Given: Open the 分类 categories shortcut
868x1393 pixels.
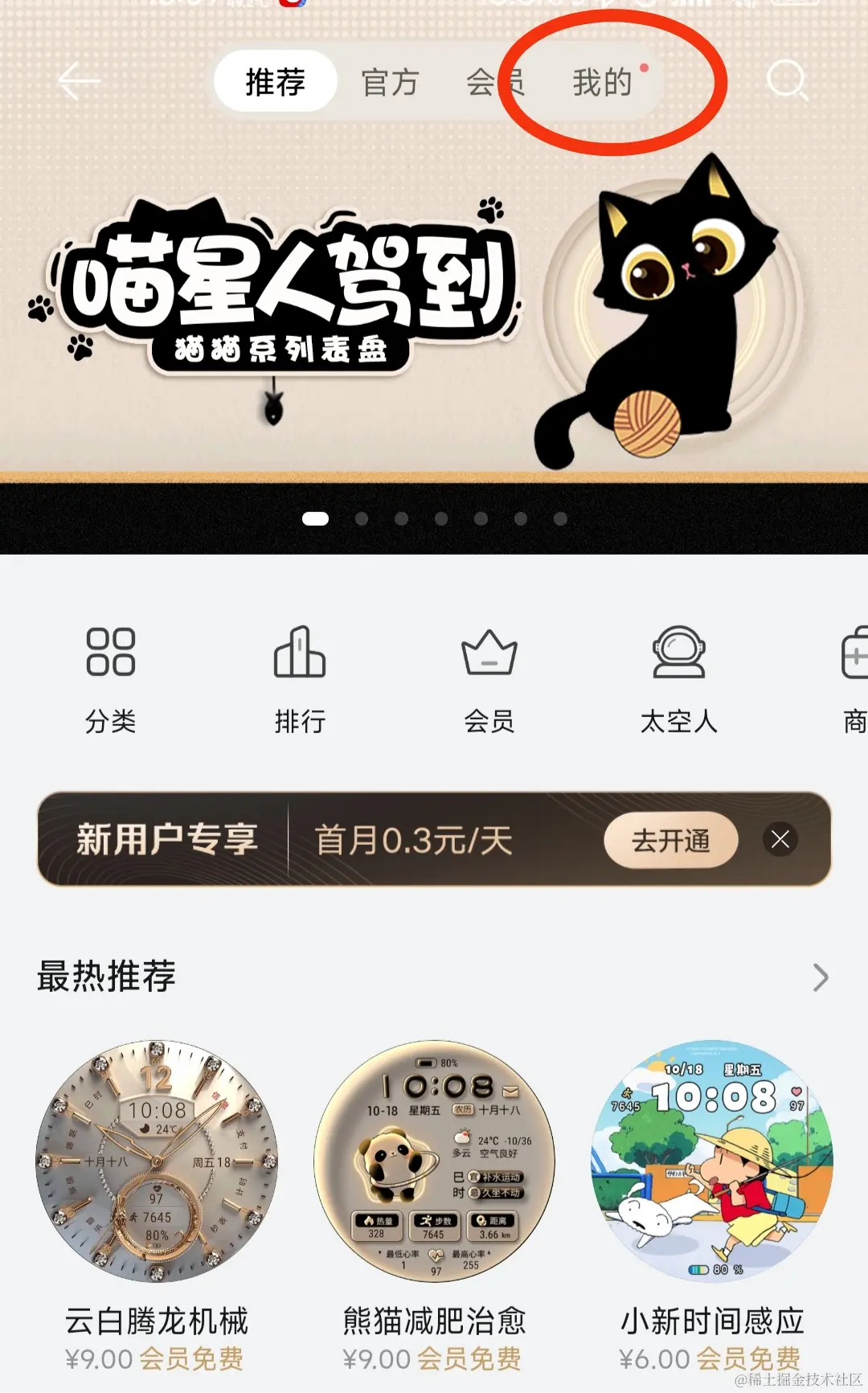Looking at the screenshot, I should pos(111,679).
